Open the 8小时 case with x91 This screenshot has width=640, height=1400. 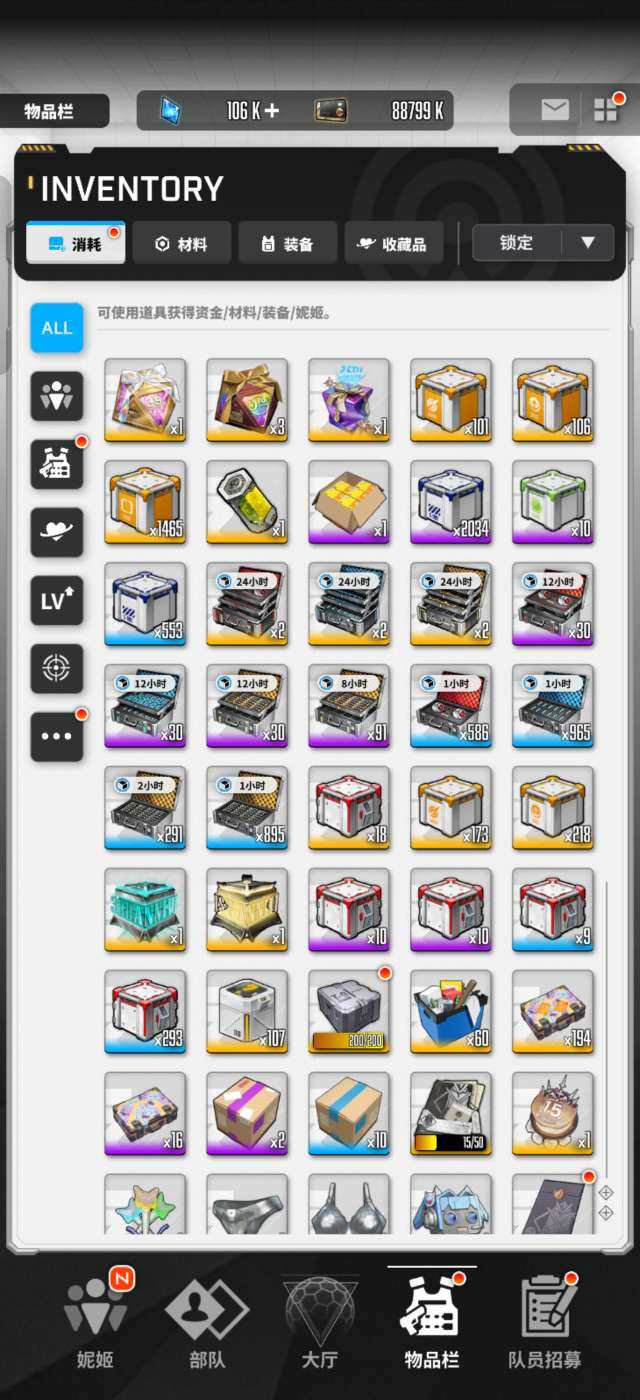pos(349,706)
